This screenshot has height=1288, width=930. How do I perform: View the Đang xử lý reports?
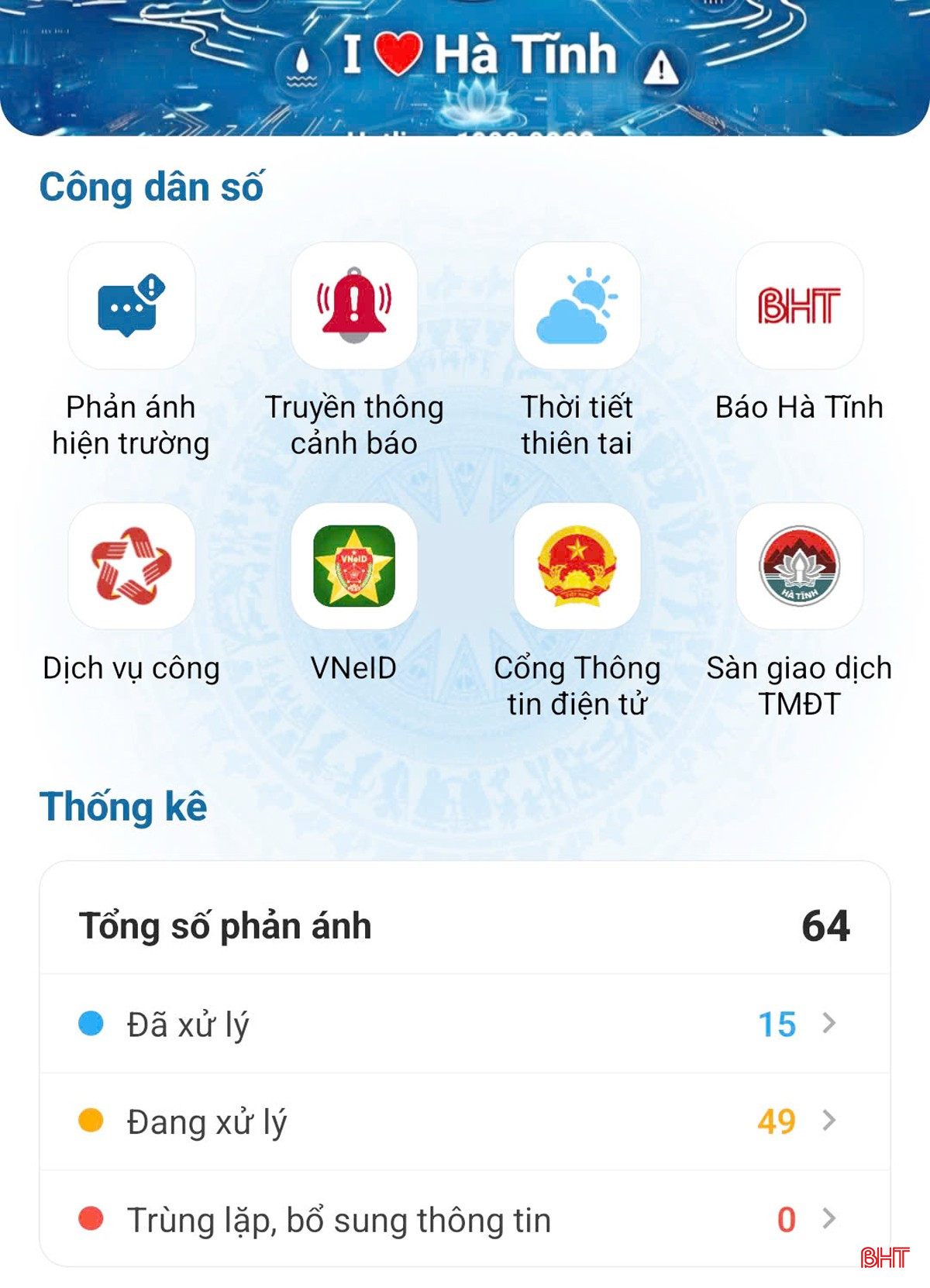(465, 1121)
